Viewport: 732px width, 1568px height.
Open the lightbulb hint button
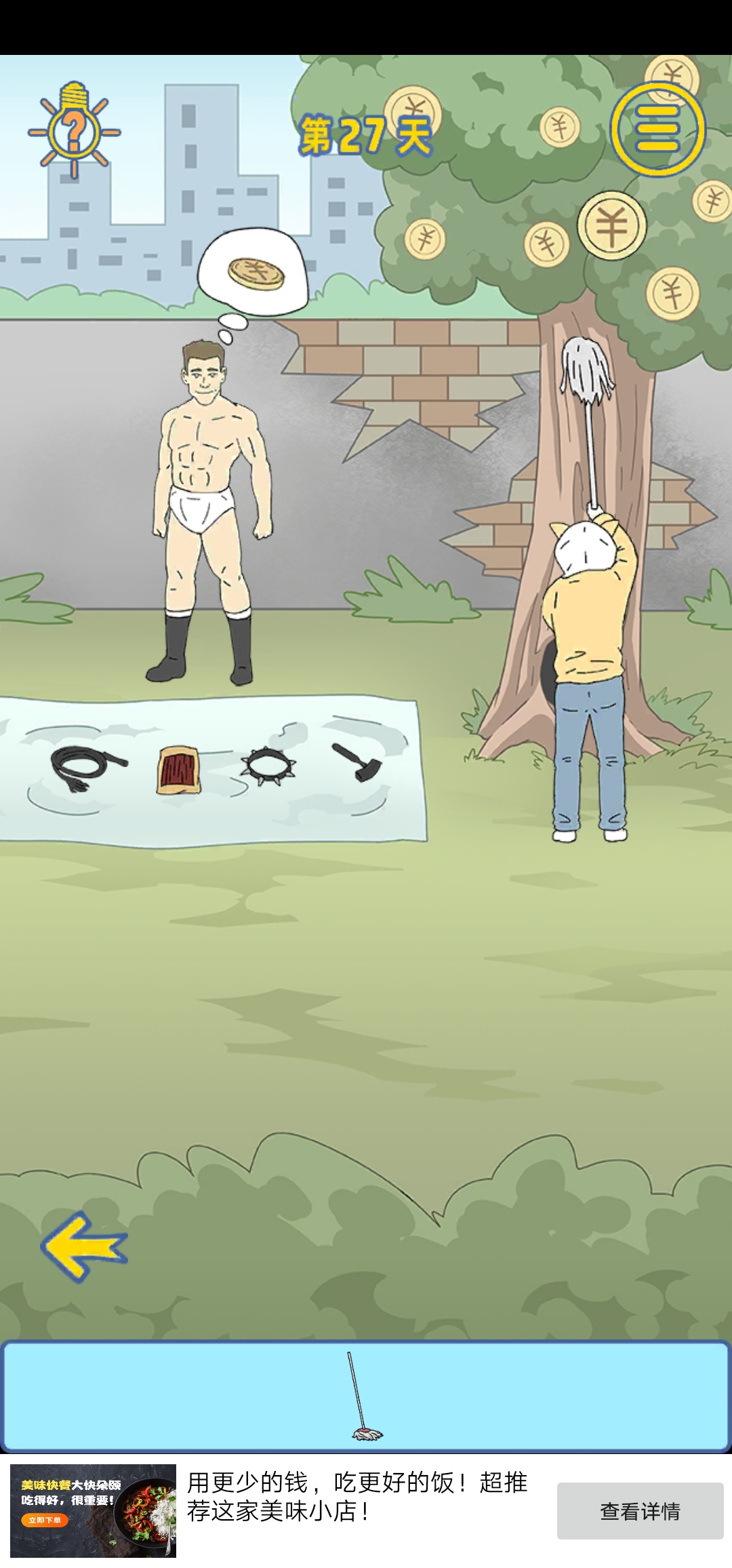(75, 130)
